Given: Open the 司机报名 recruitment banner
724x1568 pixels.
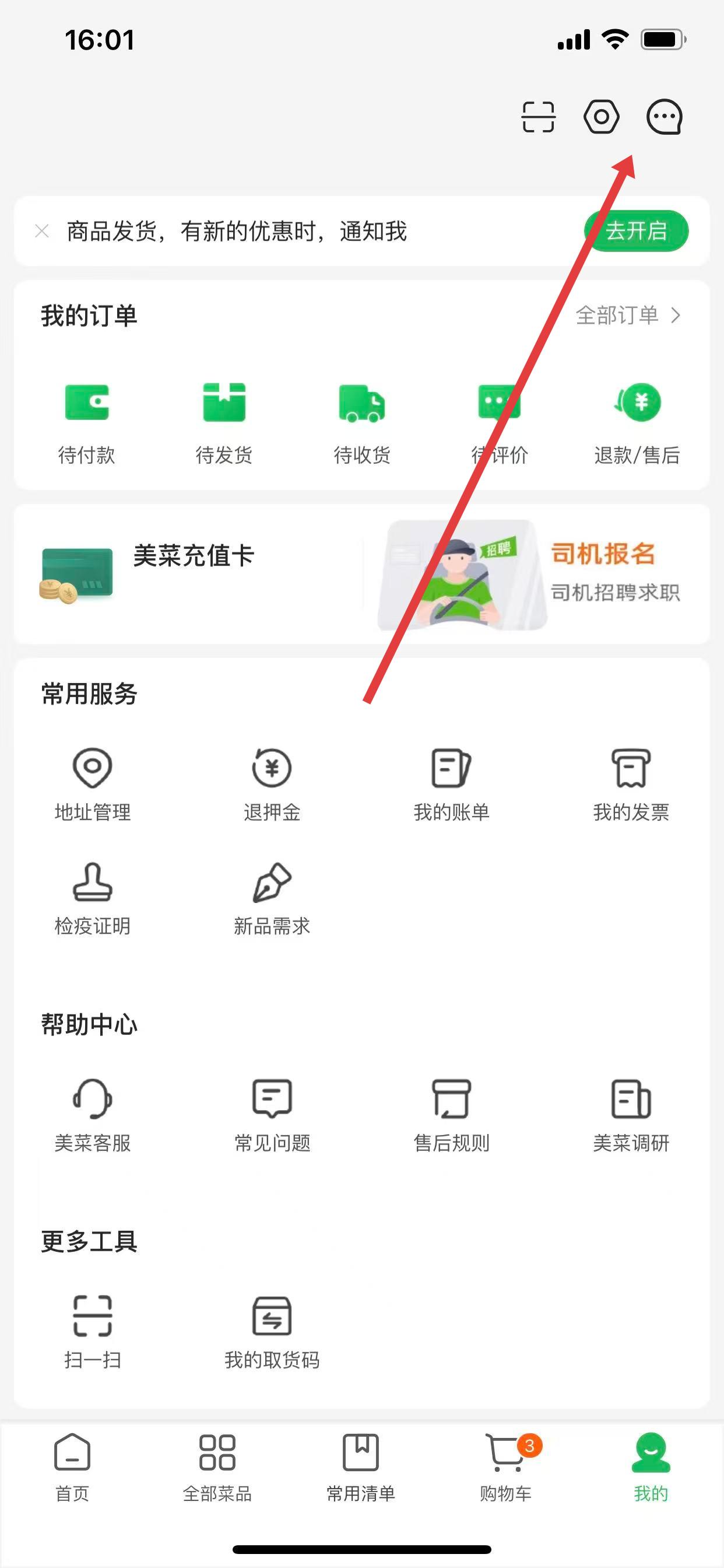Looking at the screenshot, I should 535,573.
